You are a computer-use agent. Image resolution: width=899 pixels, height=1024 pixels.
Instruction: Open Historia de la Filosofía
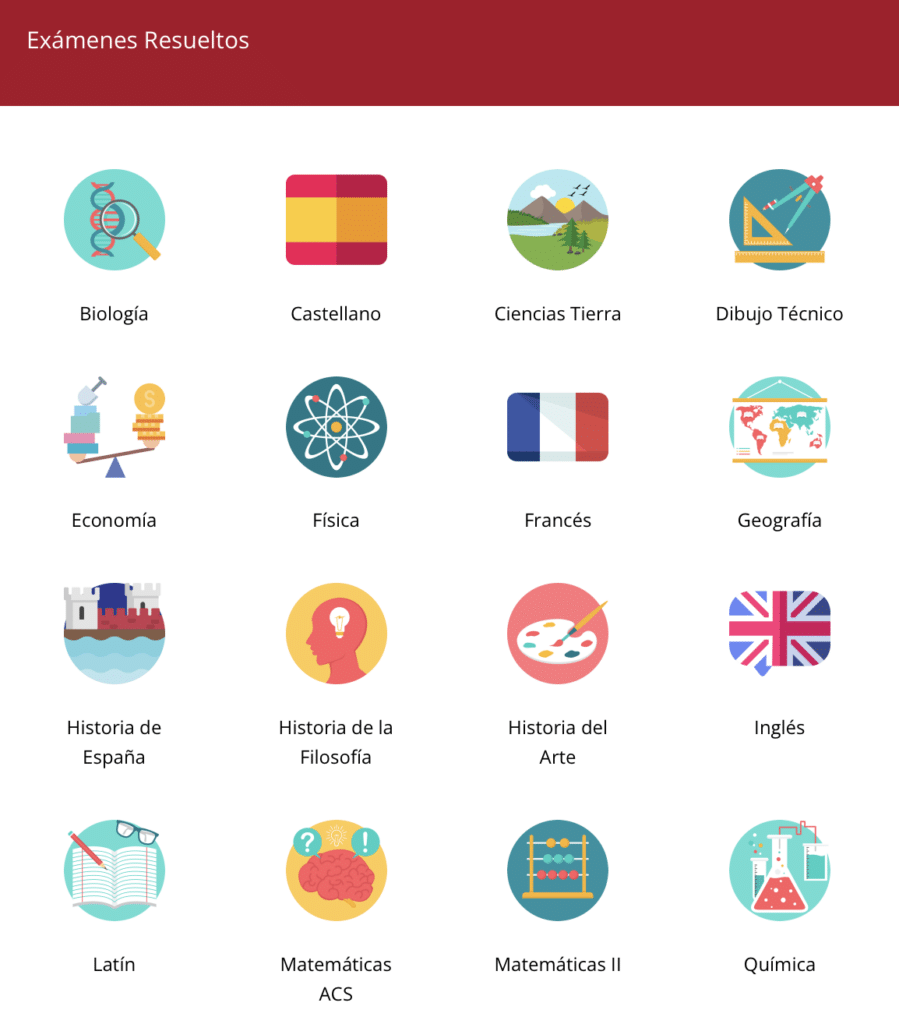336,634
